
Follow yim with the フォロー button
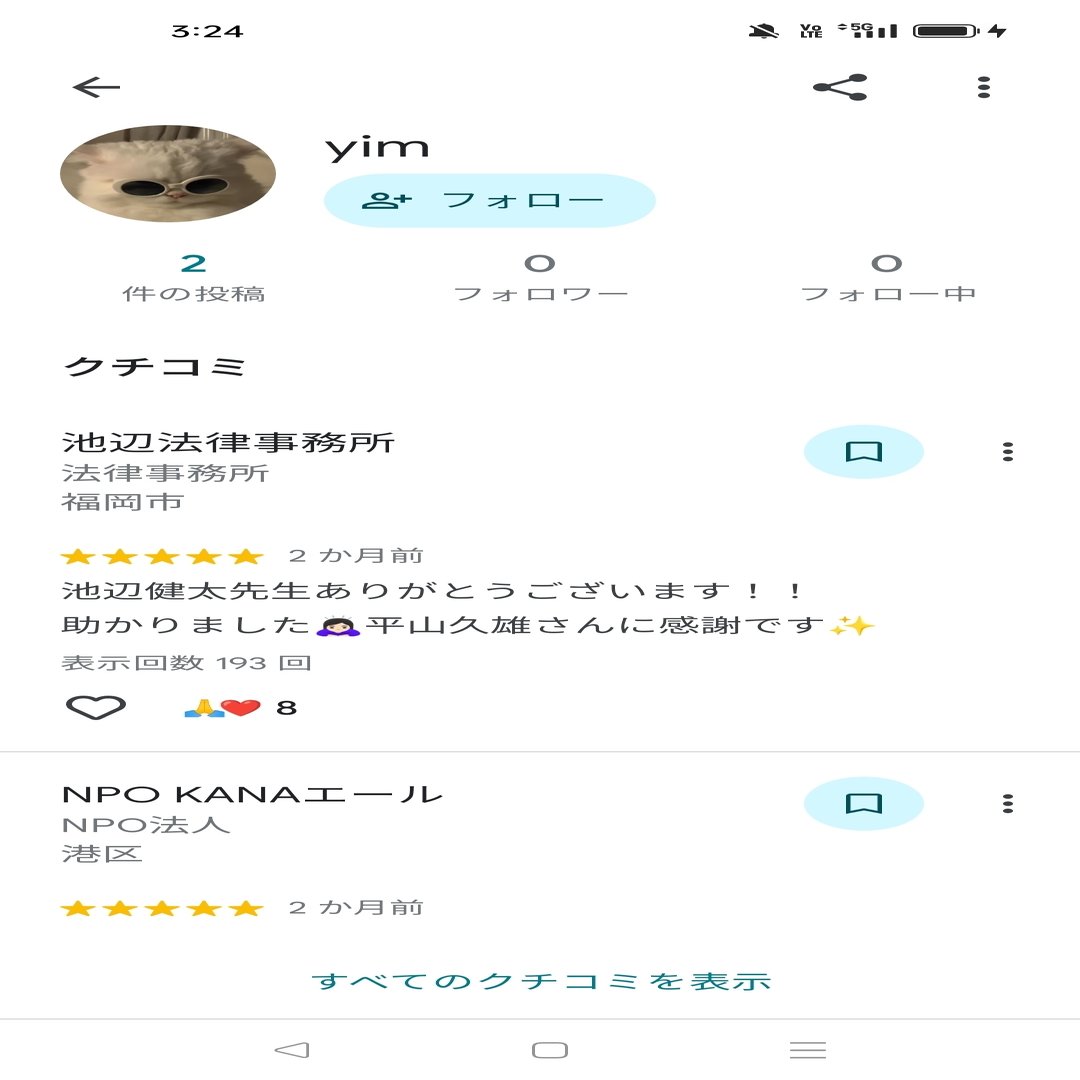[489, 200]
